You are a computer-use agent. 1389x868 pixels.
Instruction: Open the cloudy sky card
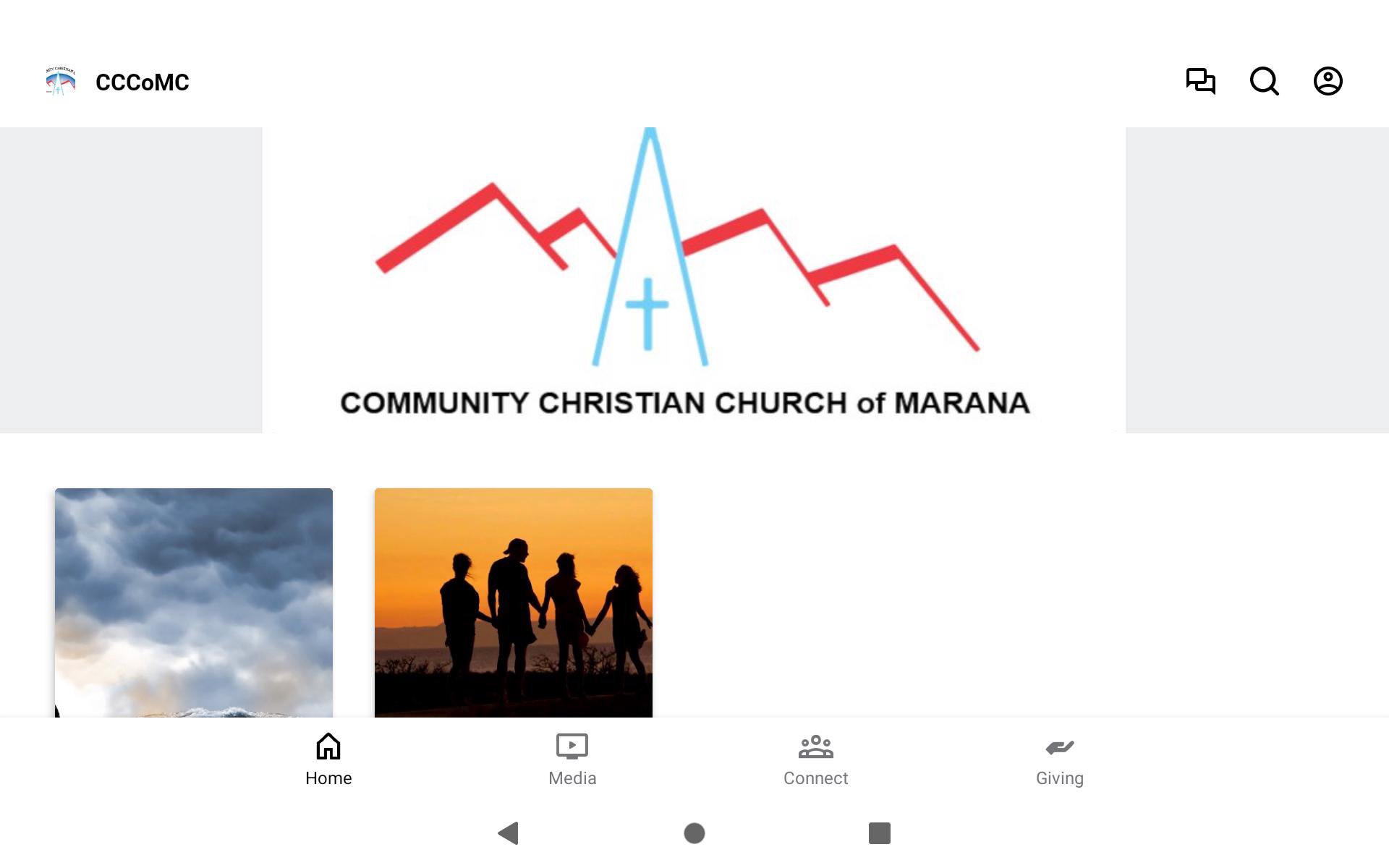coord(194,602)
